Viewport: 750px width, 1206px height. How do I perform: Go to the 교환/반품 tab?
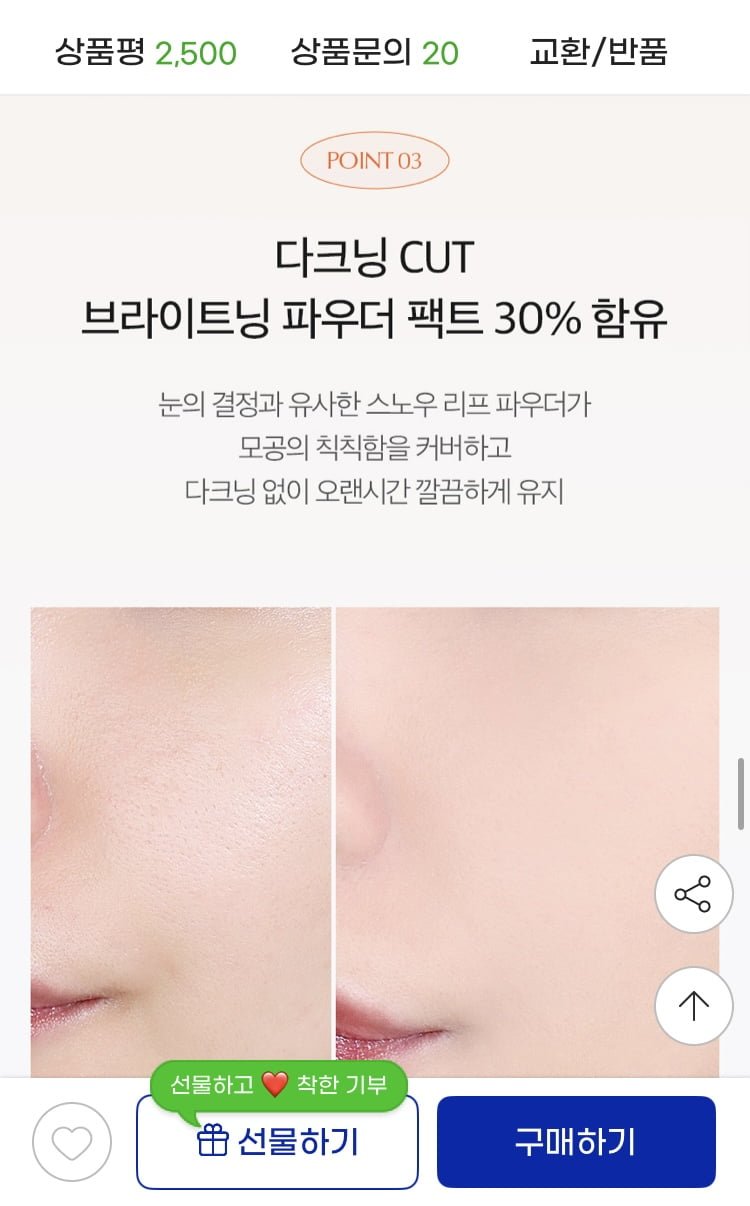coord(598,51)
